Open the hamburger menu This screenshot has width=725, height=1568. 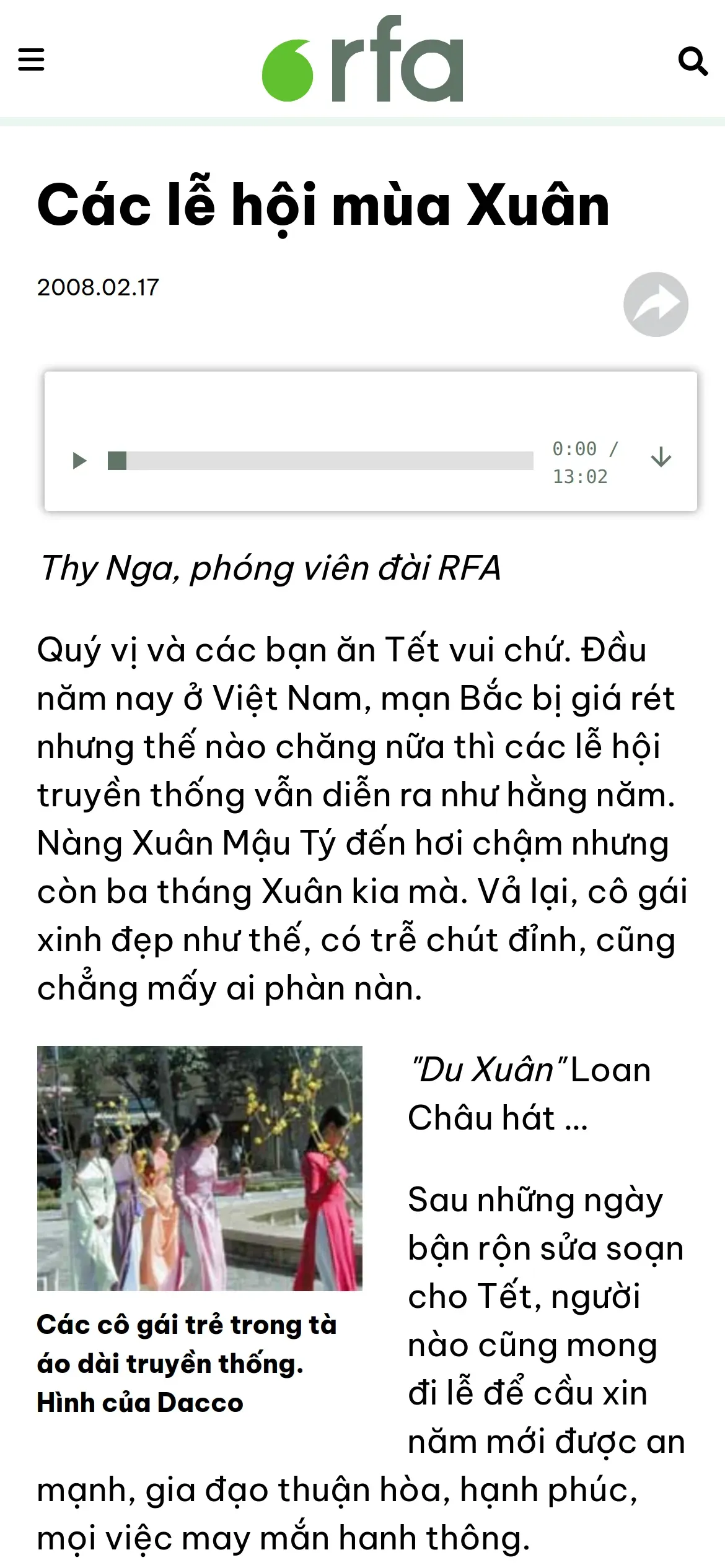click(x=31, y=60)
